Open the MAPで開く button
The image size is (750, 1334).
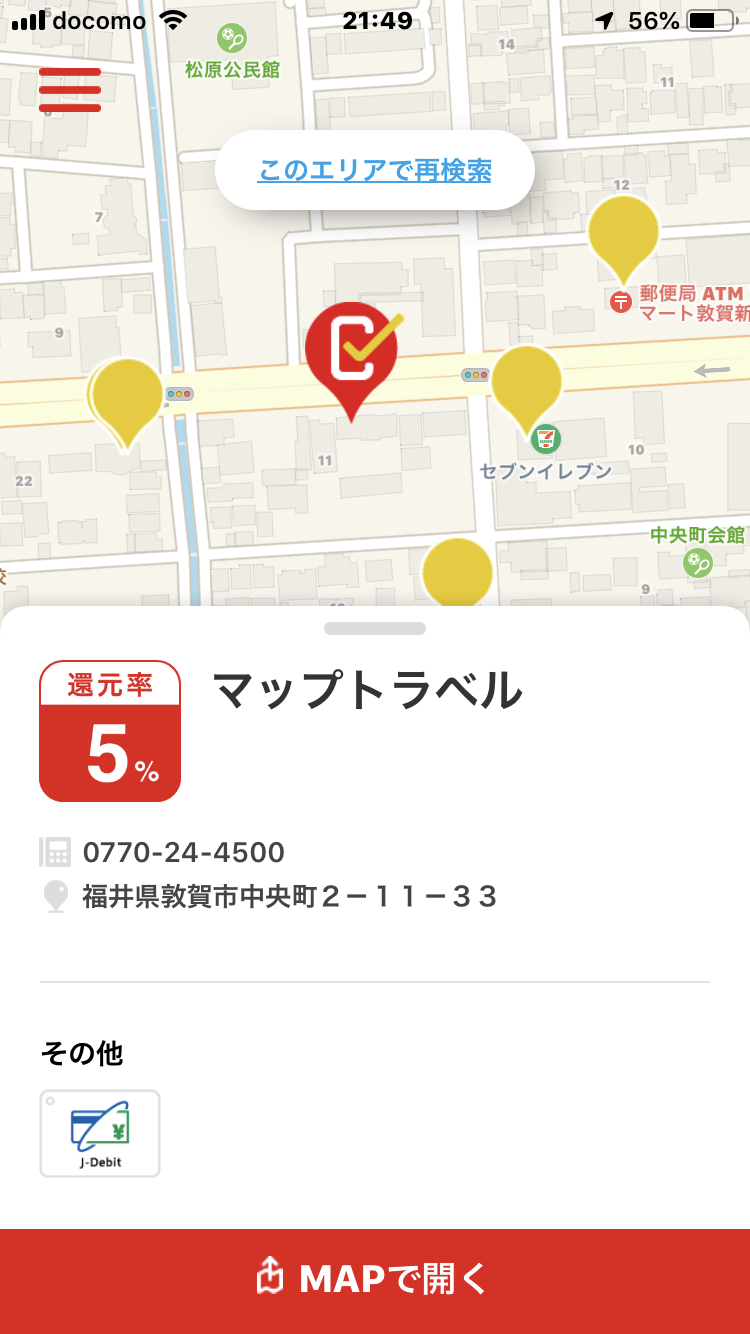pyautogui.click(x=375, y=1278)
